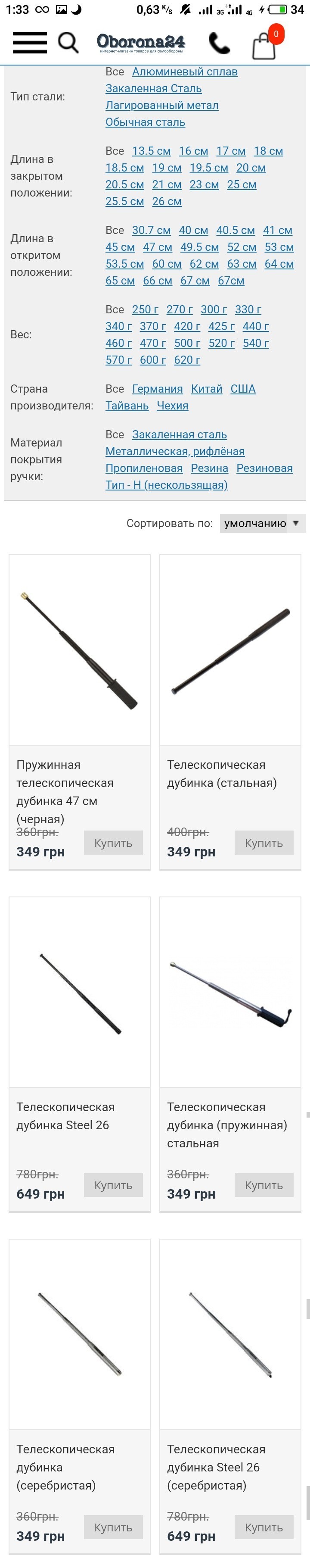
Task: Choose Тип - Н (нескользящая) handle
Action: pos(166,484)
